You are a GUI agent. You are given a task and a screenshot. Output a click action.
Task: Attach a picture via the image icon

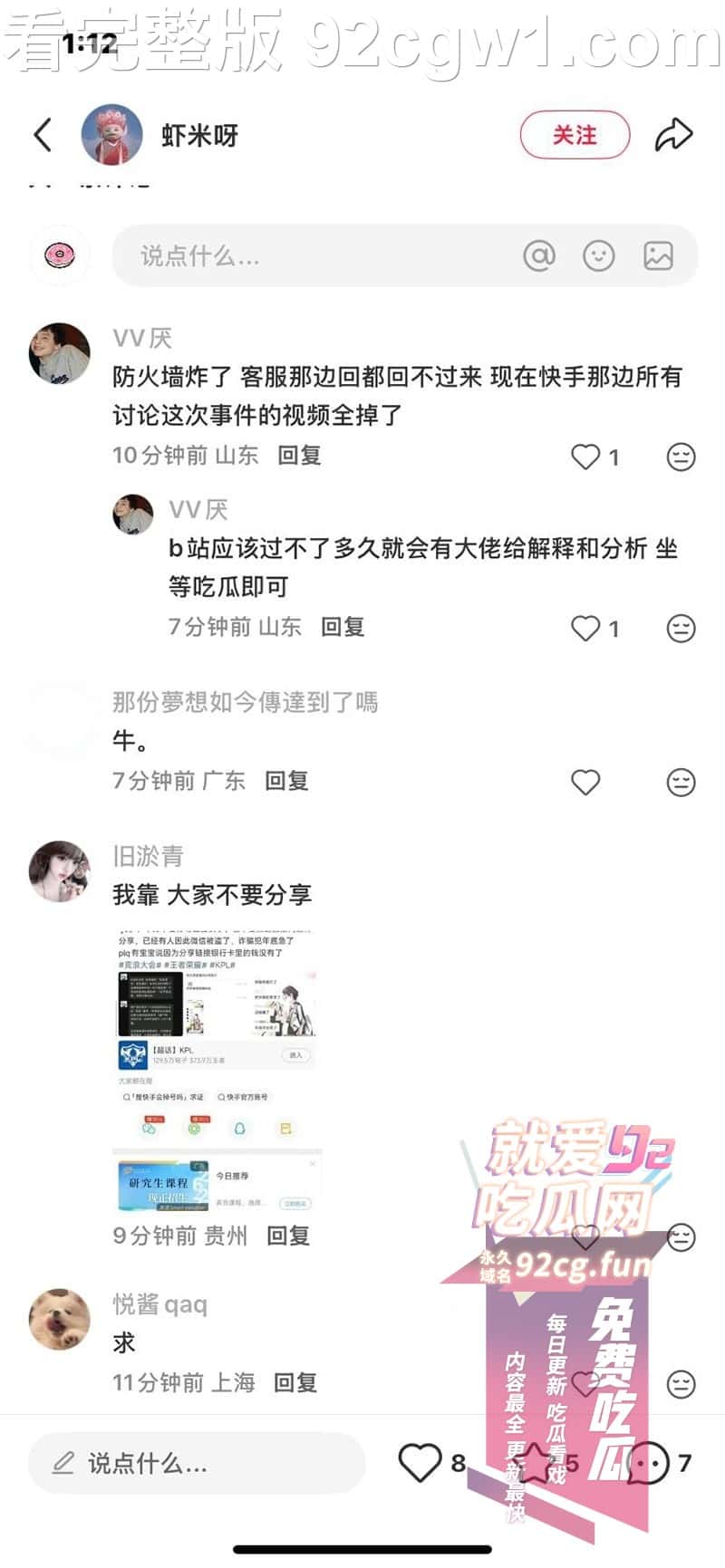tap(658, 256)
